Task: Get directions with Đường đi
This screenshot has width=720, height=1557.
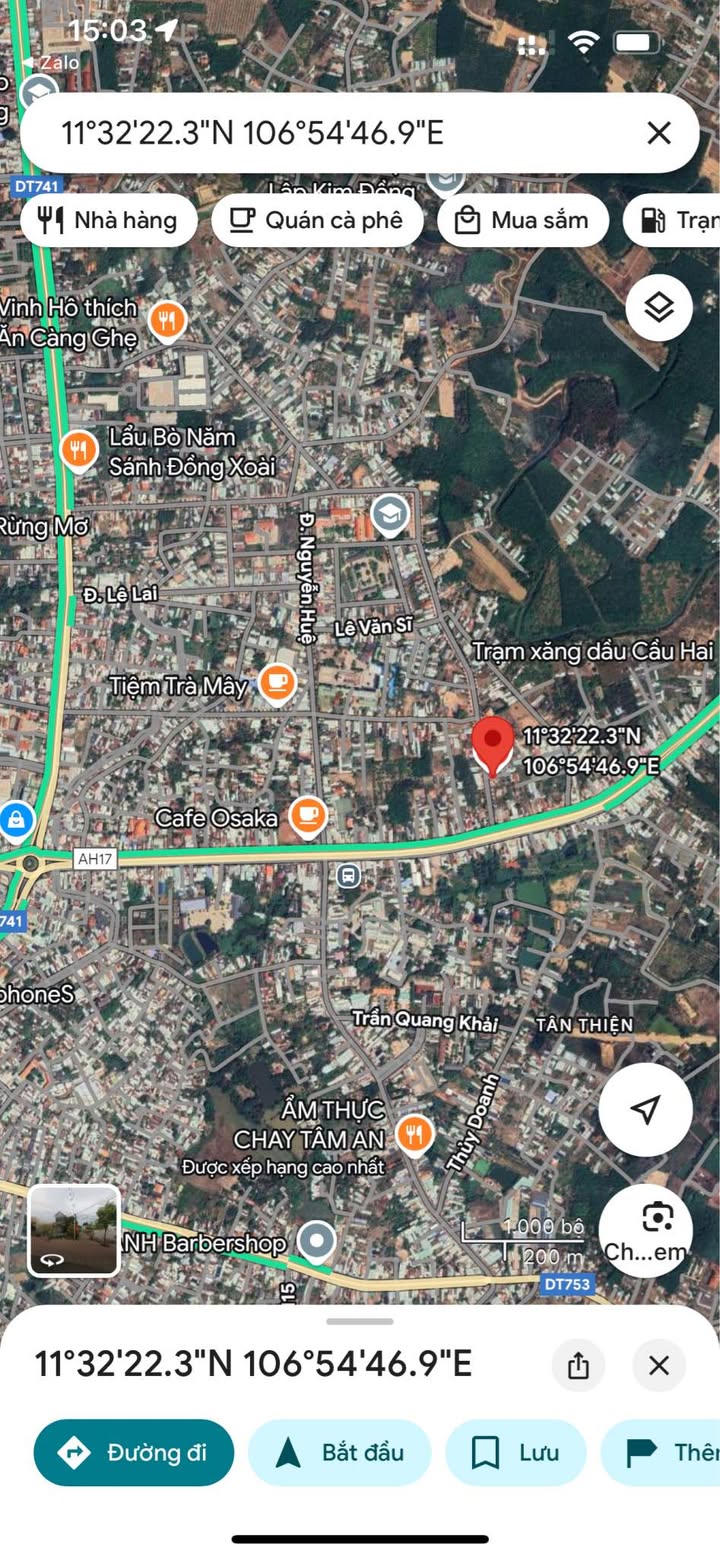Action: point(134,1452)
